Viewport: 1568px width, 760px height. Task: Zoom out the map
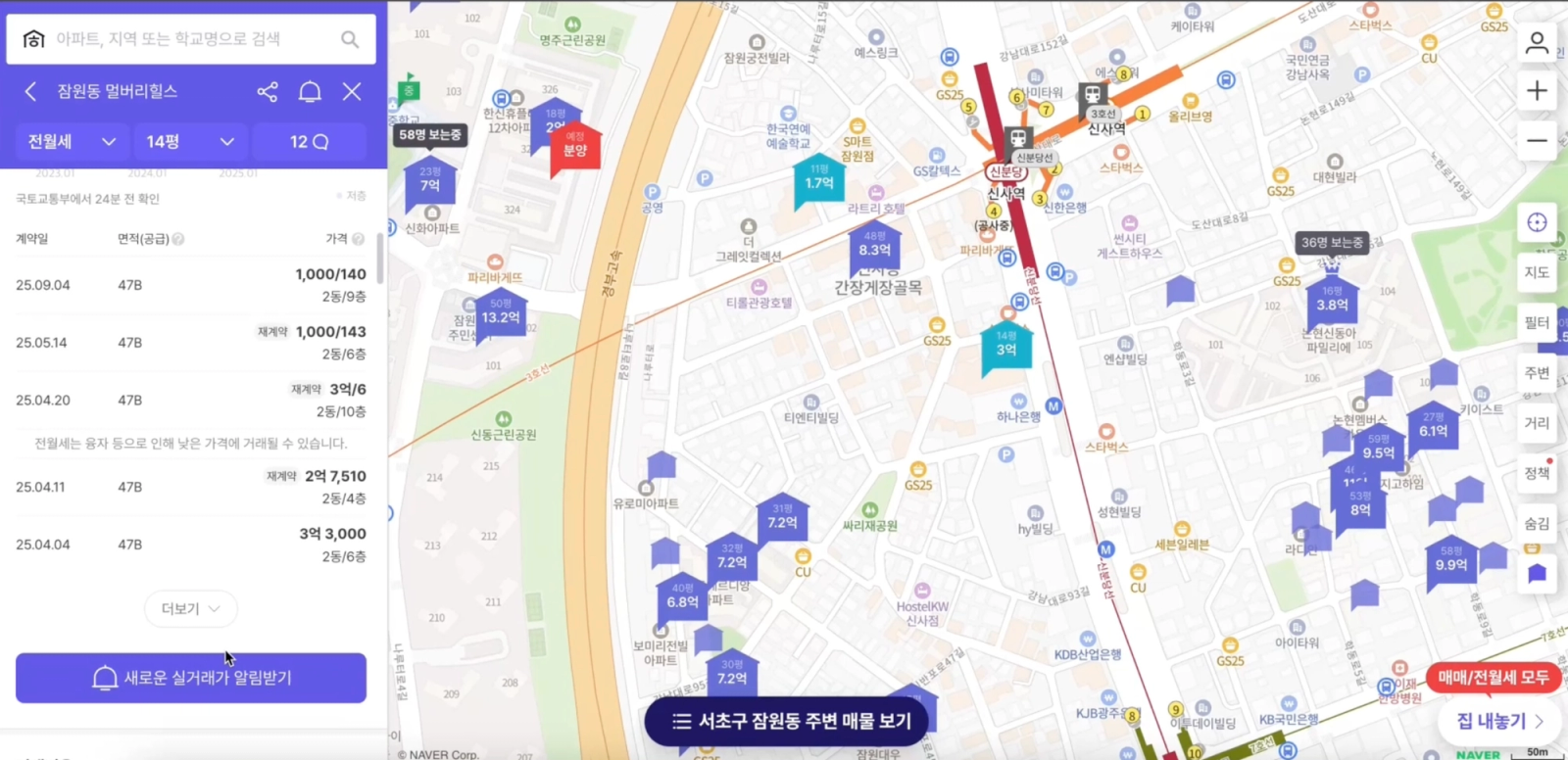click(1537, 141)
